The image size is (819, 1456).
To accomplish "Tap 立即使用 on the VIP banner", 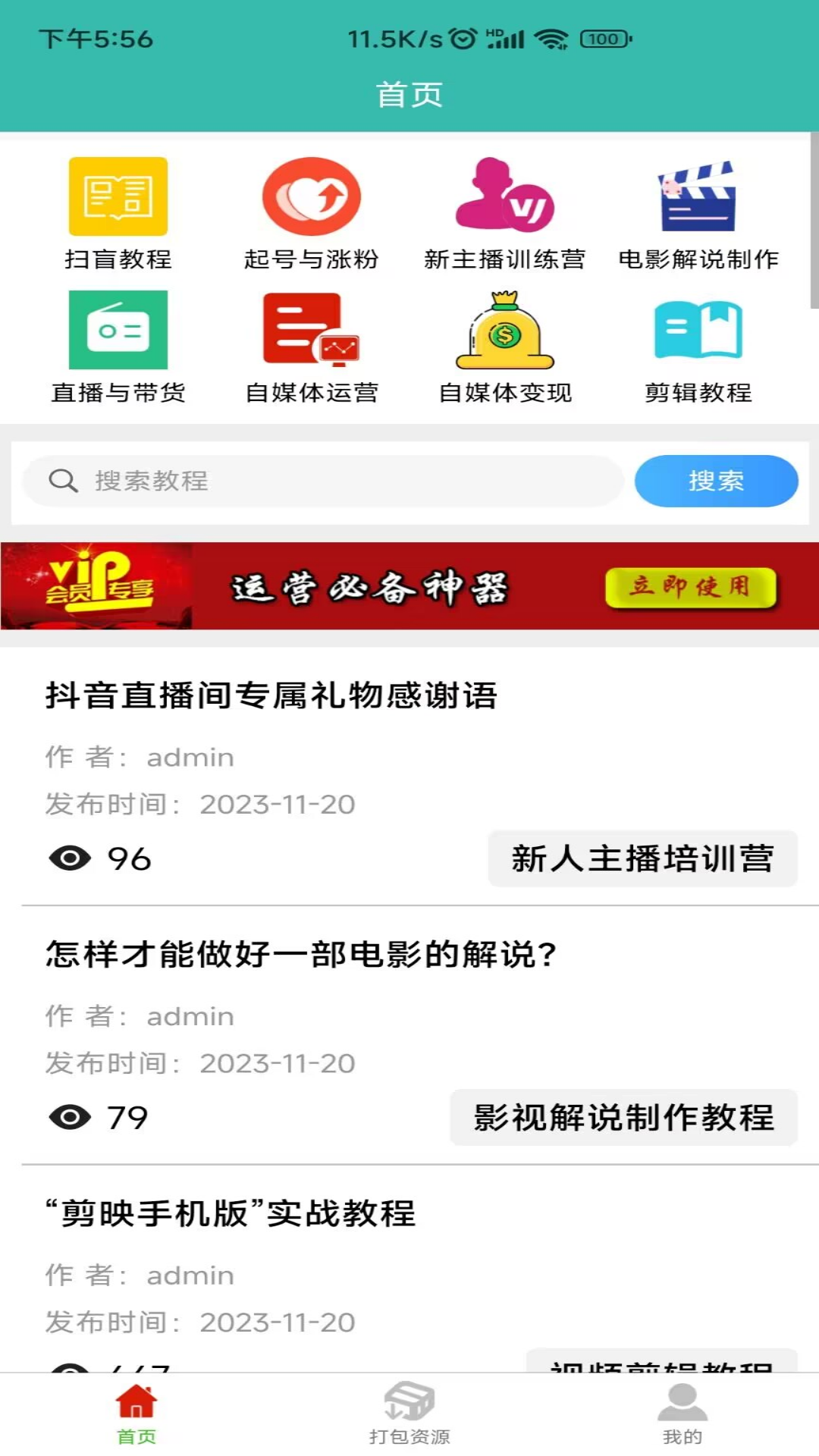I will click(x=691, y=587).
